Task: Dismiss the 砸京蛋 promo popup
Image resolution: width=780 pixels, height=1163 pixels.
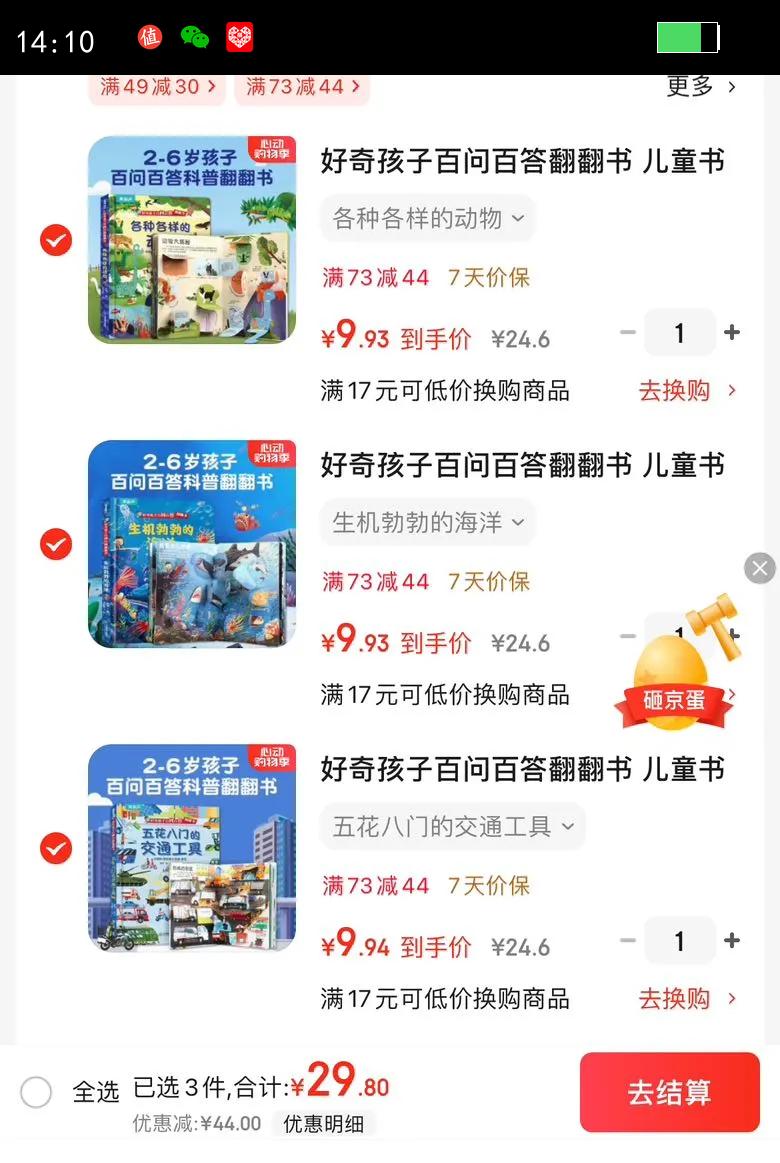Action: tap(760, 568)
